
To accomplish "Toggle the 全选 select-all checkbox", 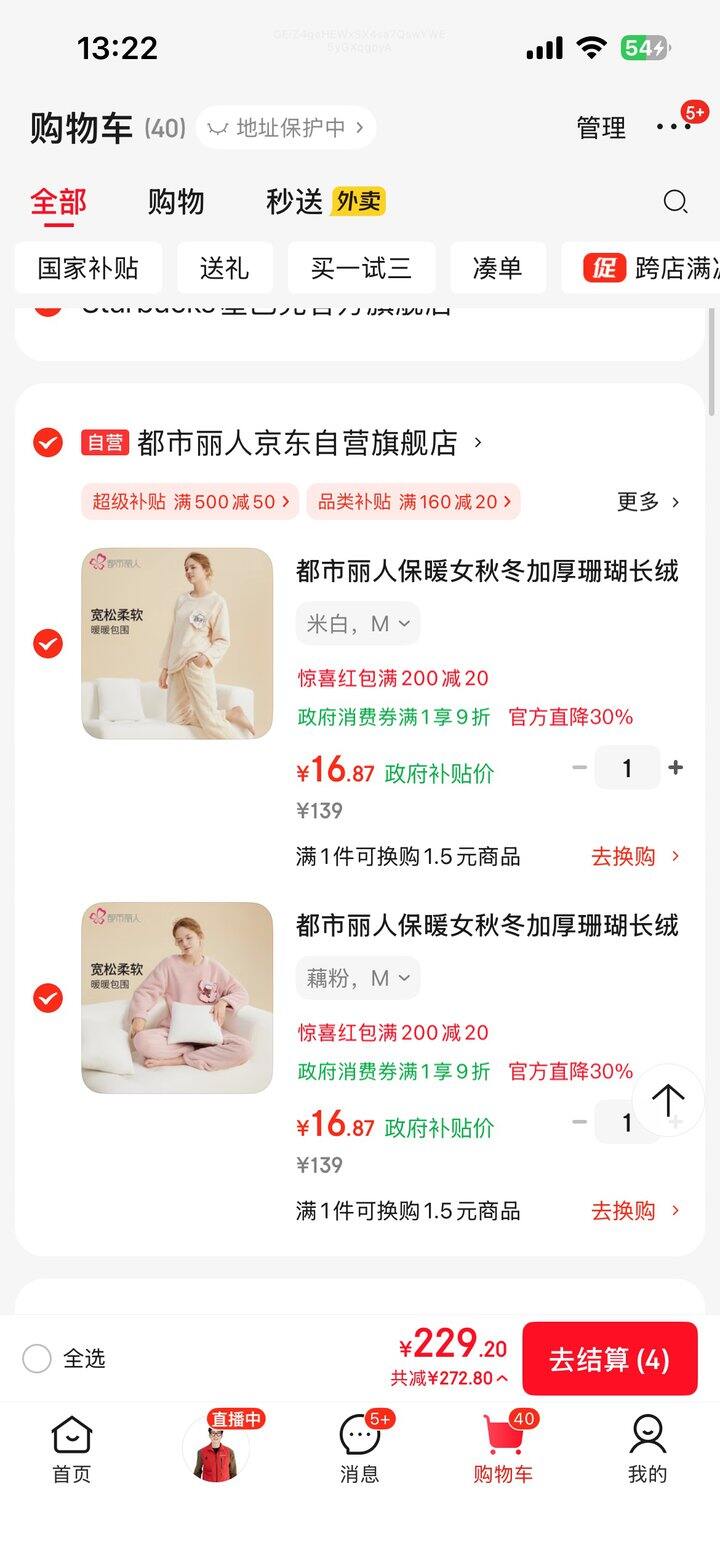I will click(37, 1358).
